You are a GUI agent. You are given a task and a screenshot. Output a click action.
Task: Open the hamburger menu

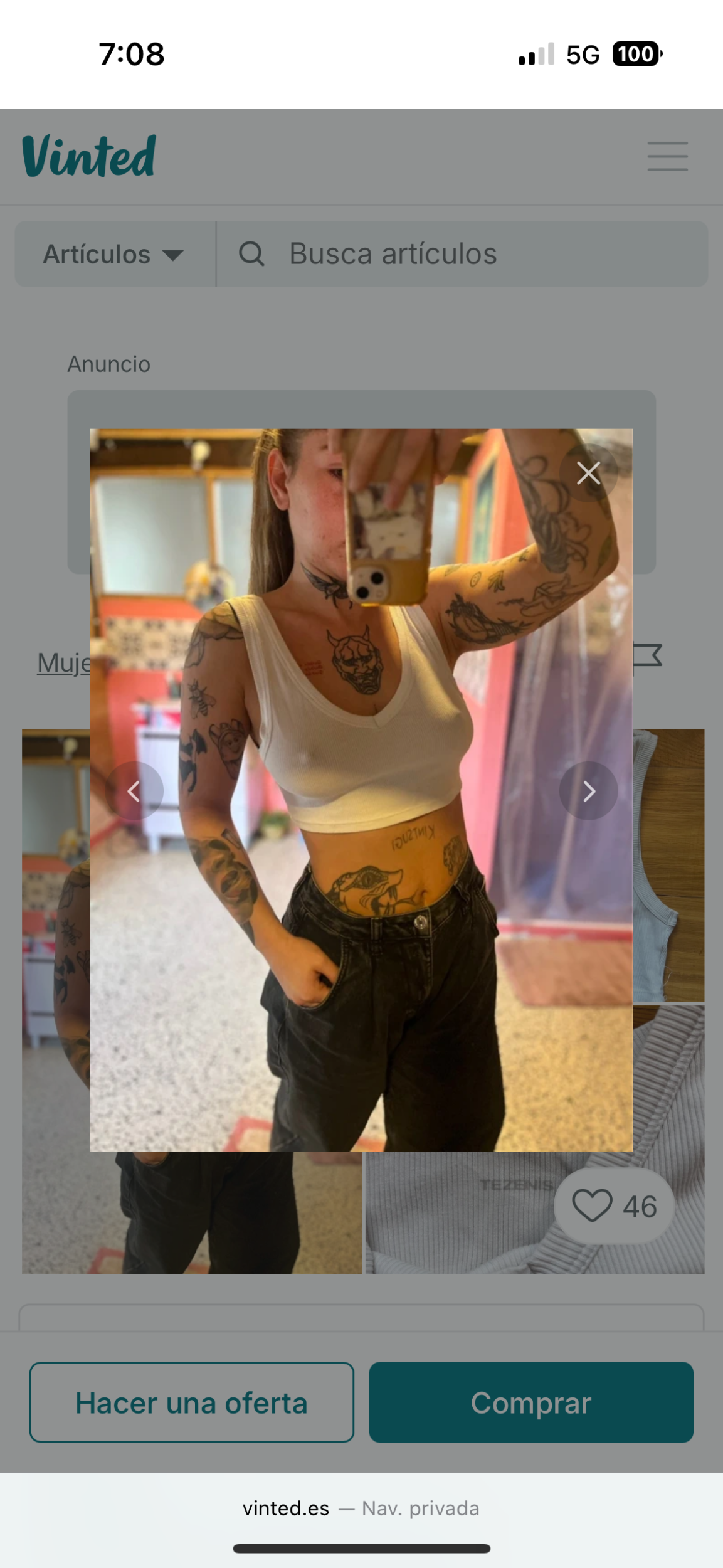[667, 156]
